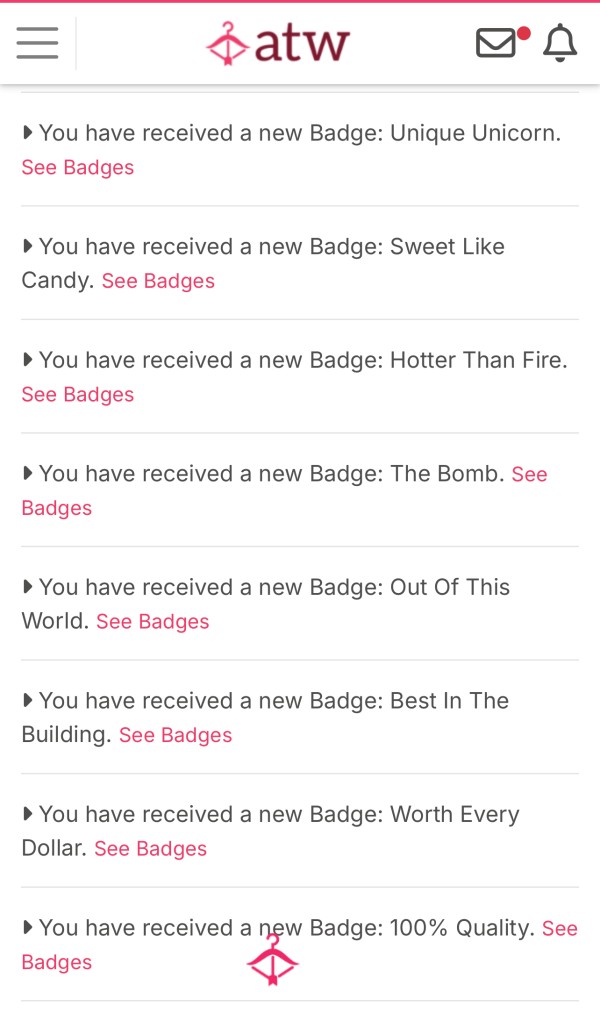See Badges for Hotter Than Fire
This screenshot has height=1014, width=600.
pyautogui.click(x=78, y=394)
